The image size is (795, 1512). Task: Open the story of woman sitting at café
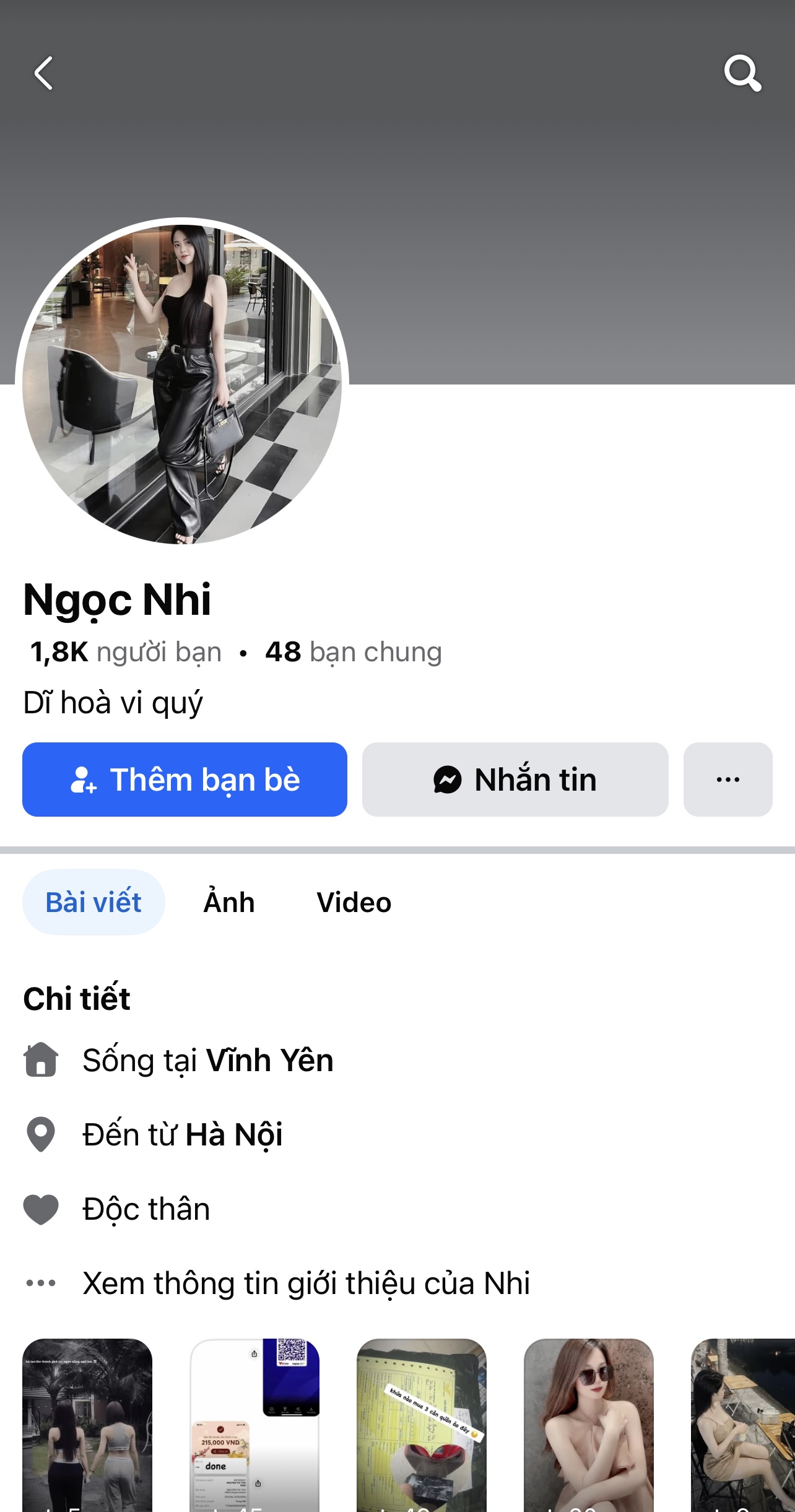click(743, 1424)
